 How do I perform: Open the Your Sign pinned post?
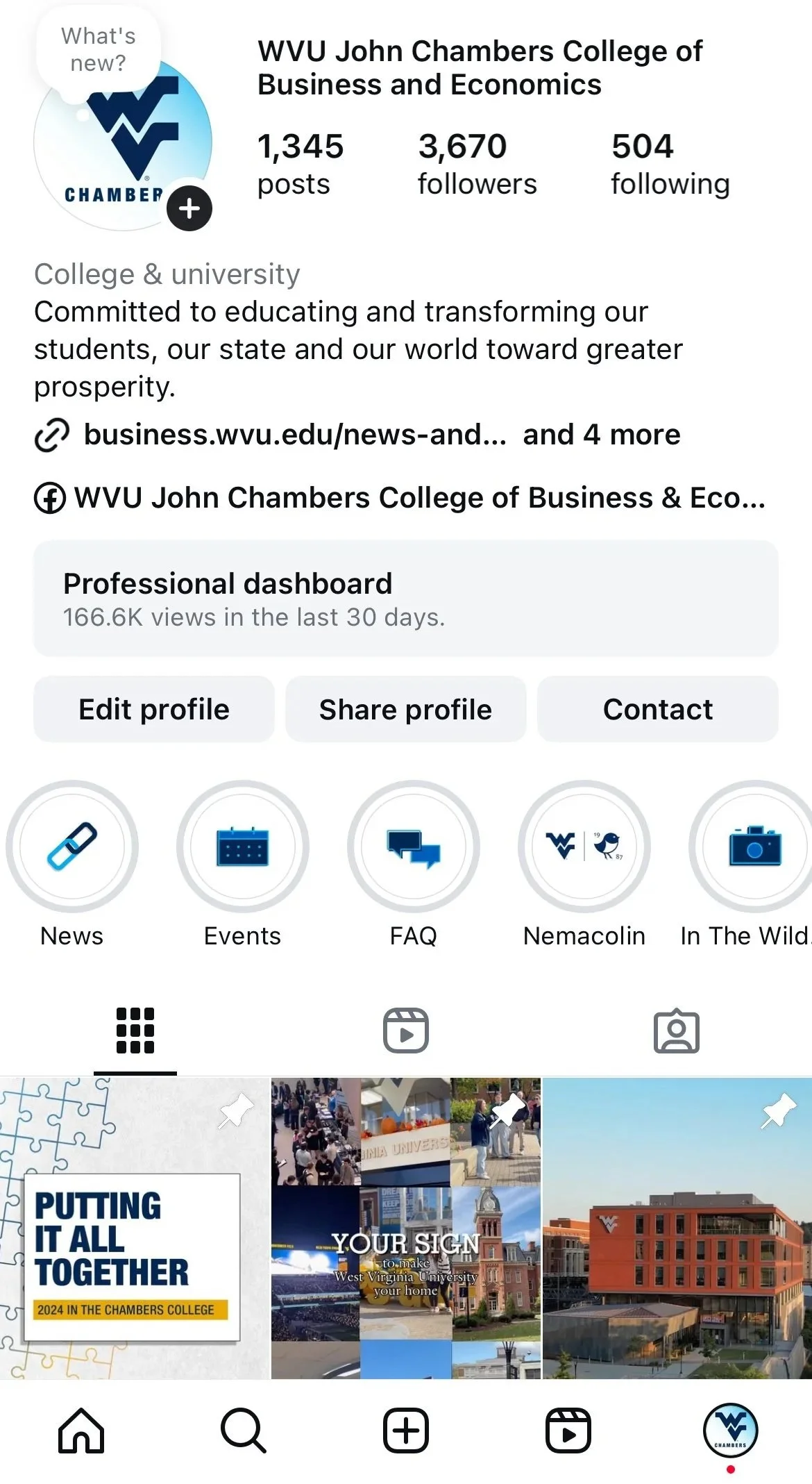[406, 1228]
